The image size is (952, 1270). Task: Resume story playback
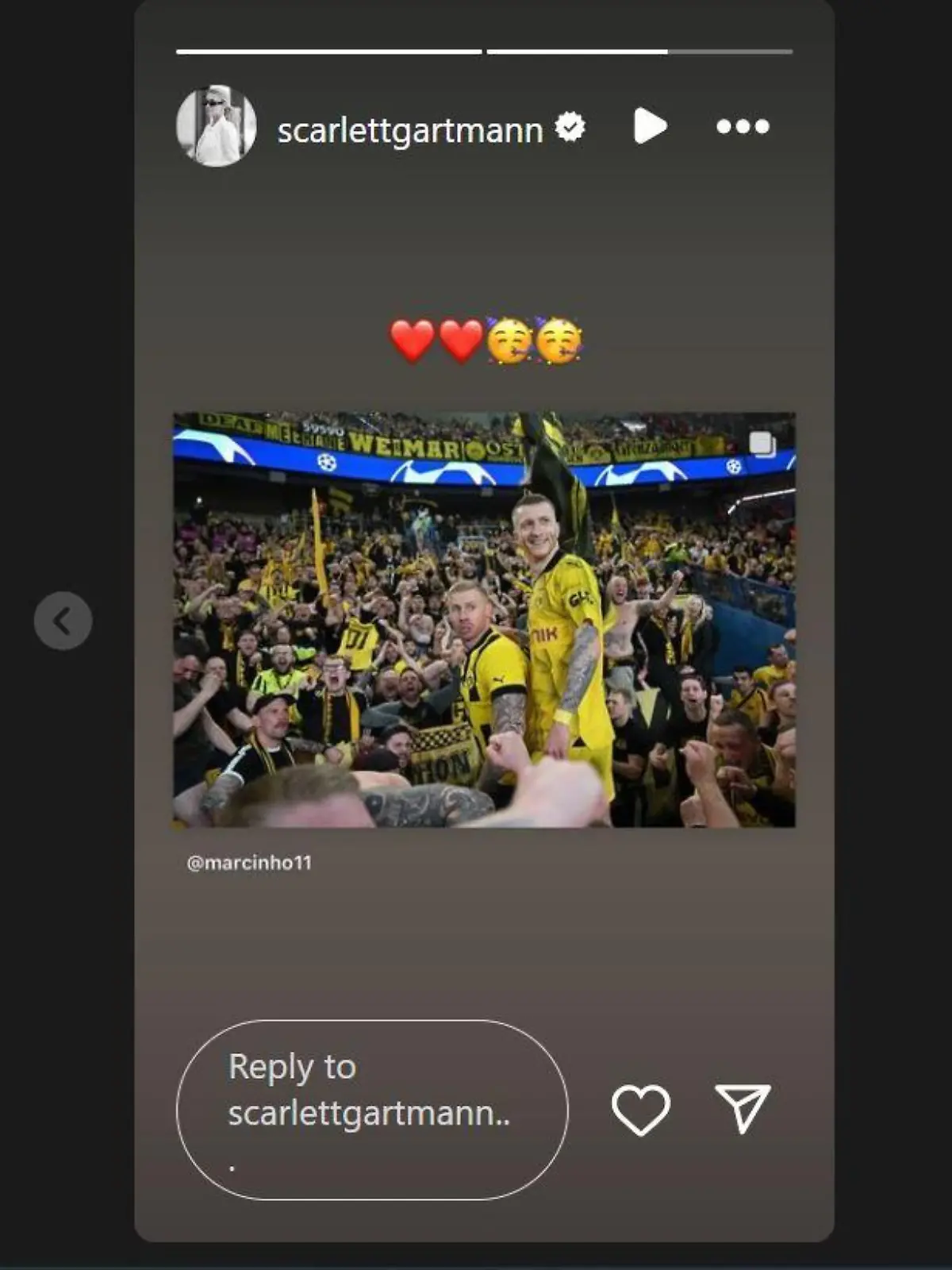point(650,126)
